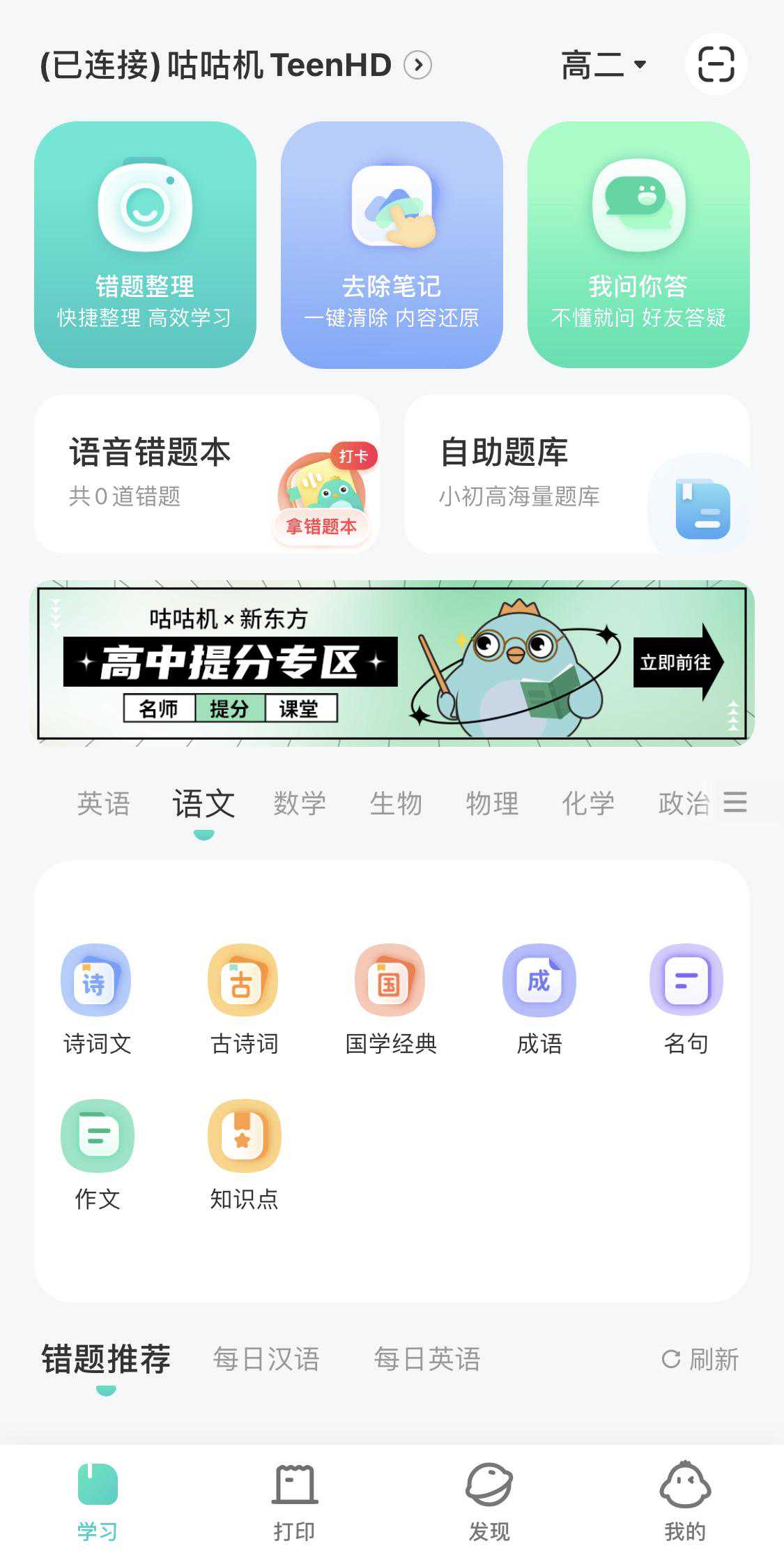Open connected device 咕咕机 TeenHD details
784x1562 pixels.
point(236,66)
